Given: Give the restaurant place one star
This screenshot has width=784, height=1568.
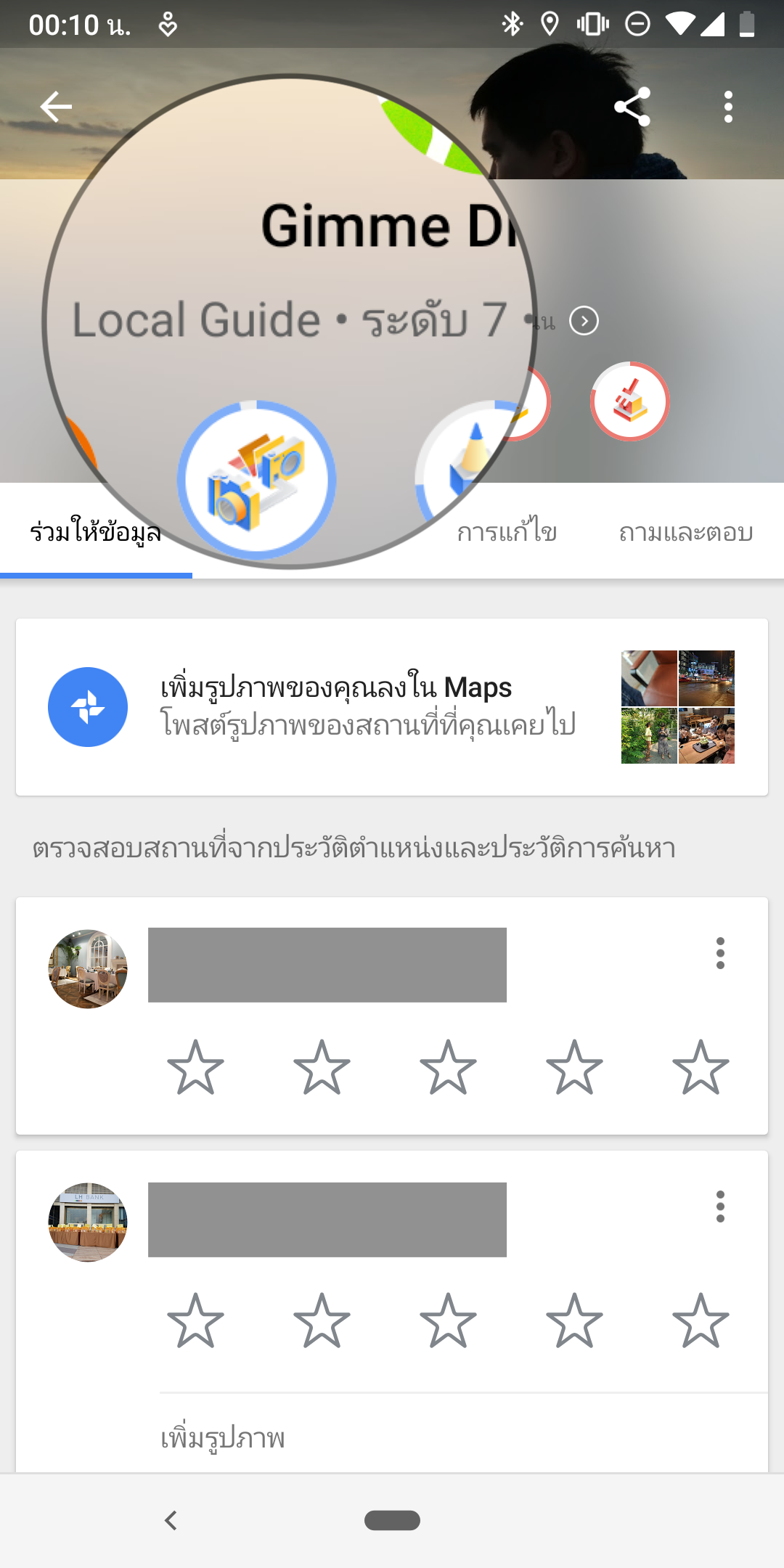Looking at the screenshot, I should click(195, 1067).
